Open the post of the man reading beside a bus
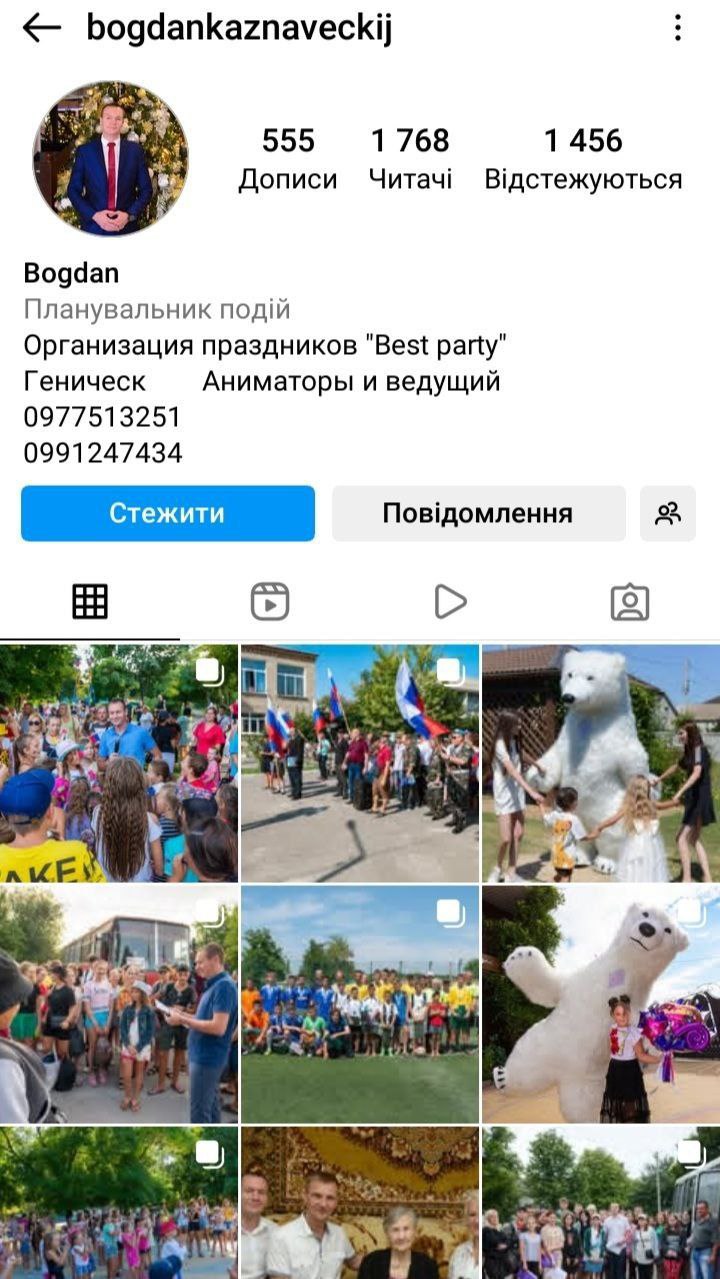This screenshot has width=720, height=1279. click(119, 1003)
